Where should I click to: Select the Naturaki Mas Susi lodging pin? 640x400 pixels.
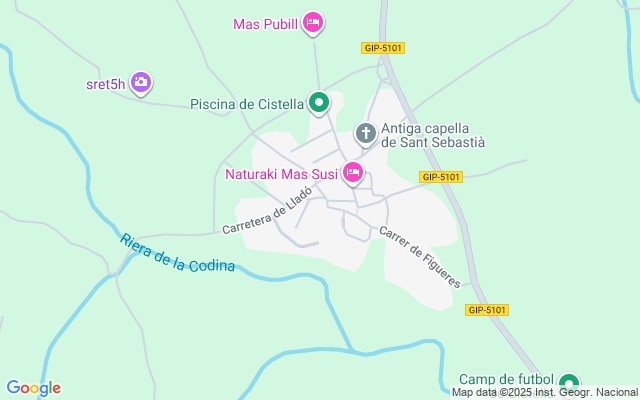pyautogui.click(x=352, y=173)
